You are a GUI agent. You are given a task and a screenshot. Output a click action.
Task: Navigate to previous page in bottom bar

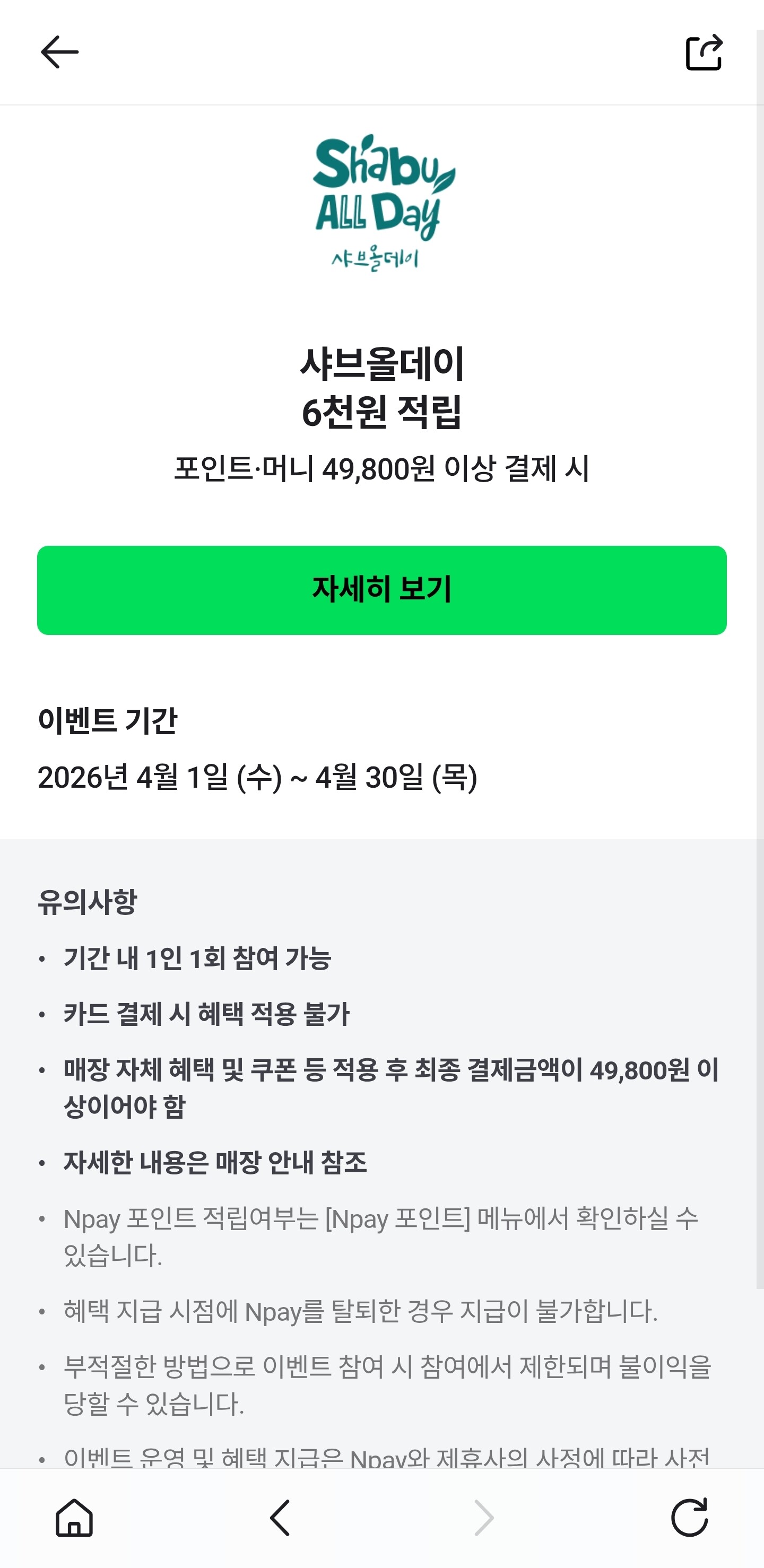click(280, 1518)
